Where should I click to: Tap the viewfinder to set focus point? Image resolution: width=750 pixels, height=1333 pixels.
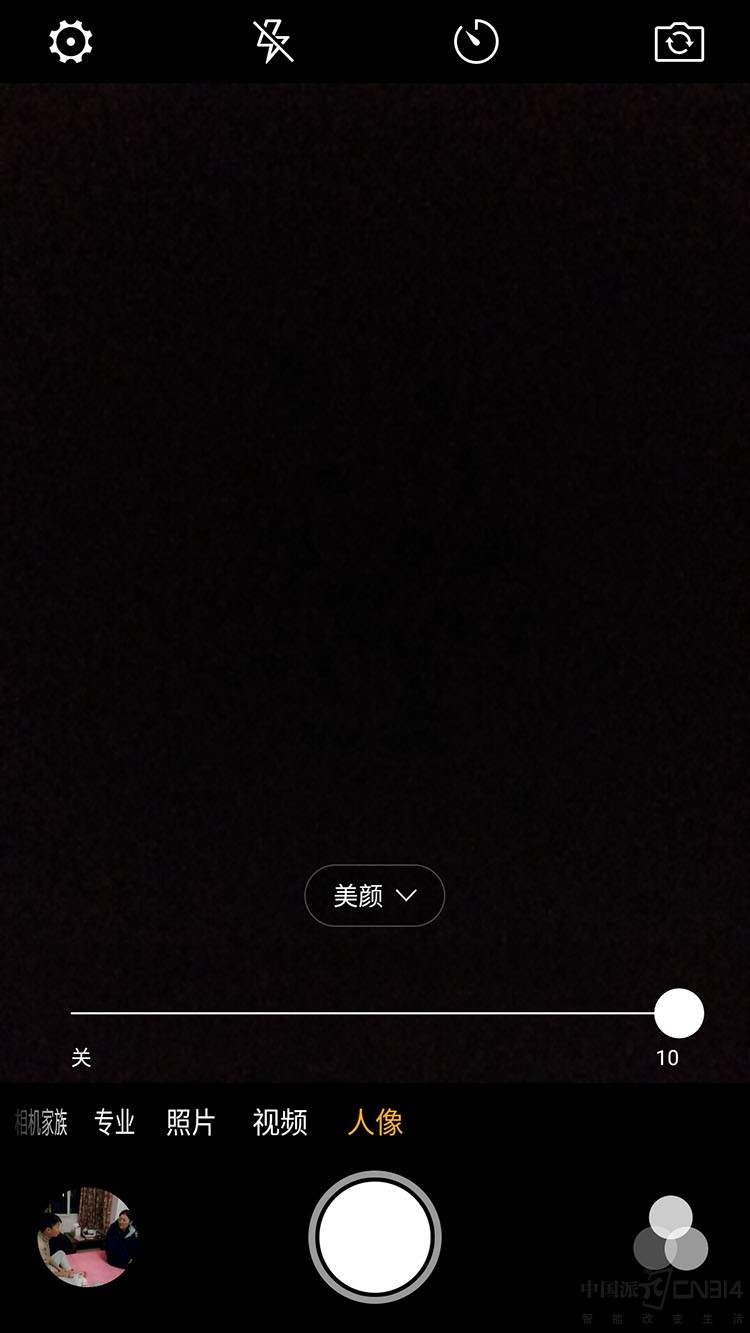click(x=375, y=500)
